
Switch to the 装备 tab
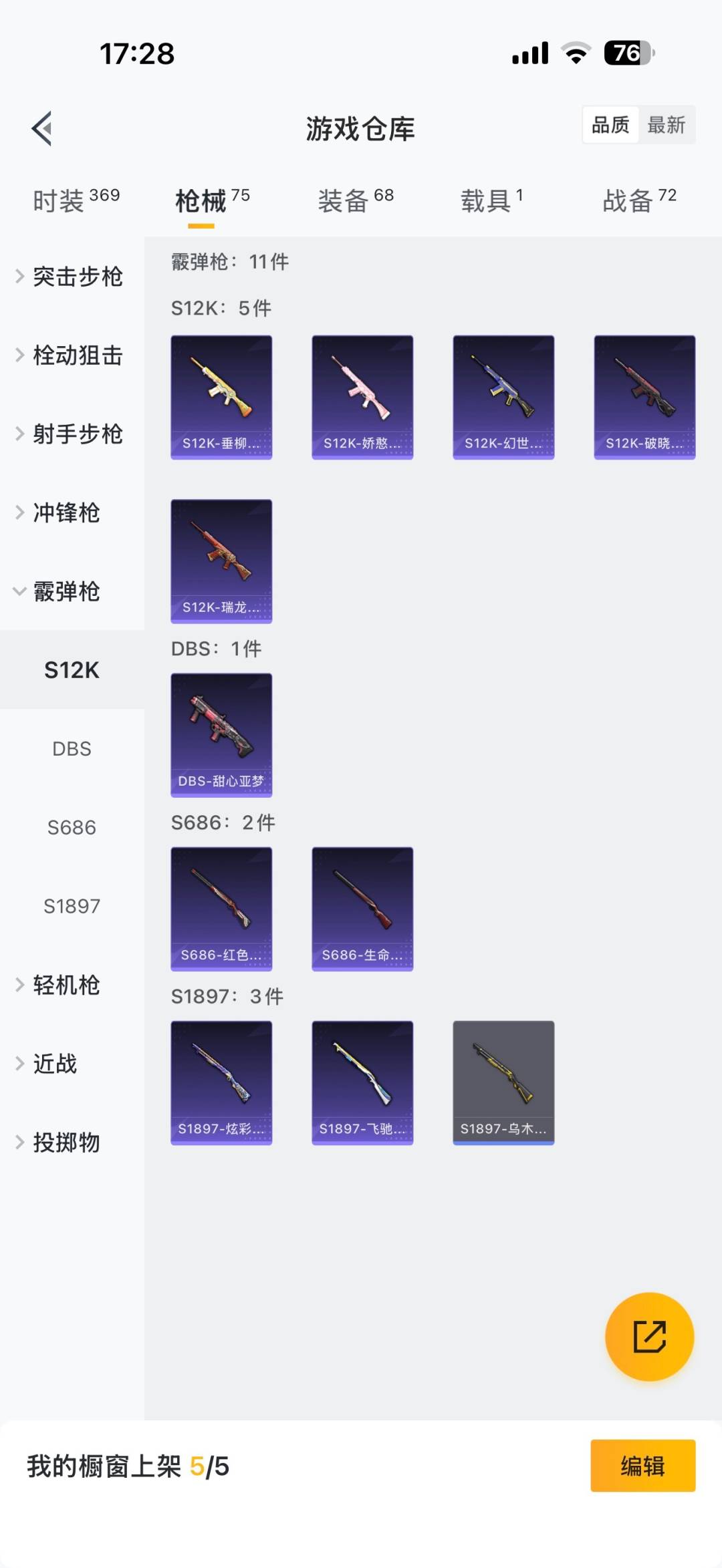coord(356,200)
